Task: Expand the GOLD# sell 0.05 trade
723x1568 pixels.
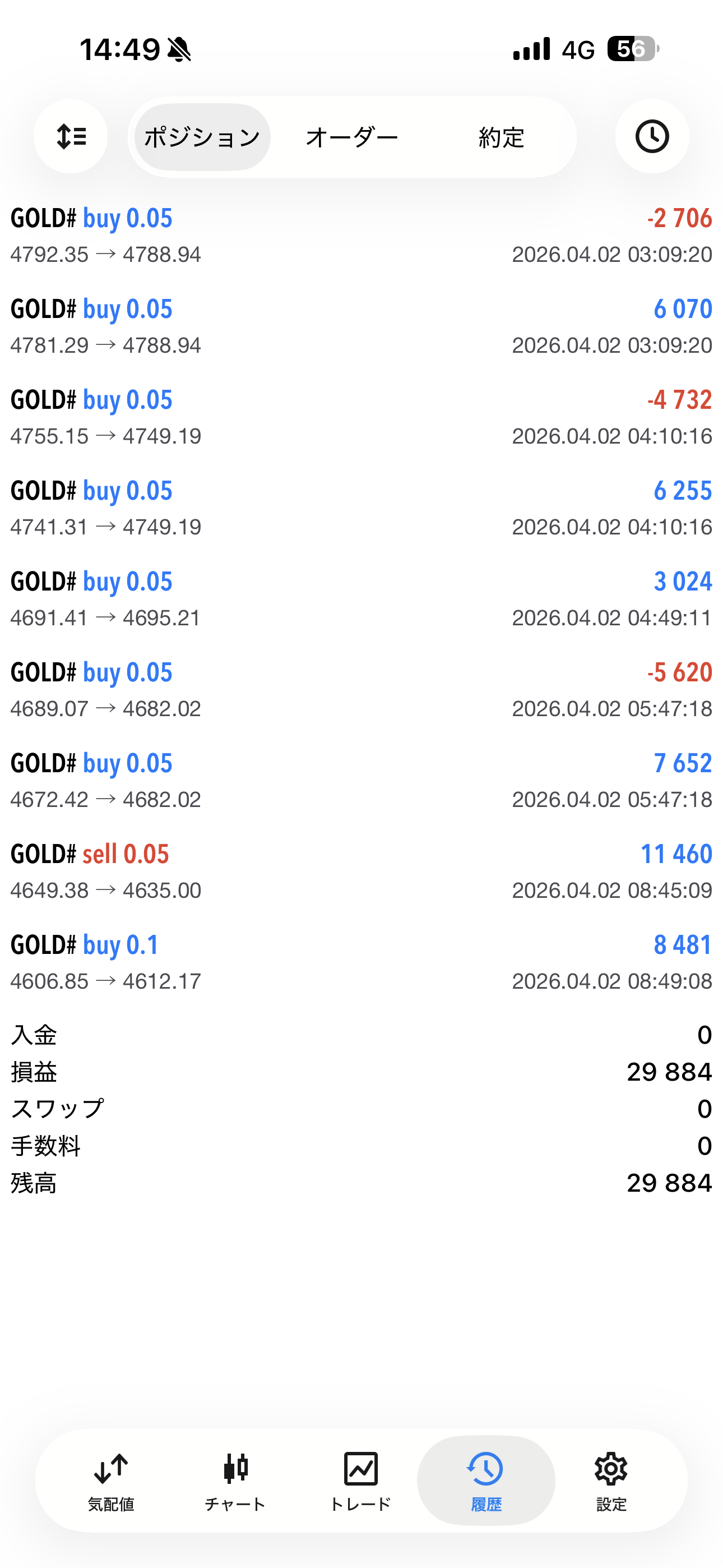Action: tap(361, 871)
